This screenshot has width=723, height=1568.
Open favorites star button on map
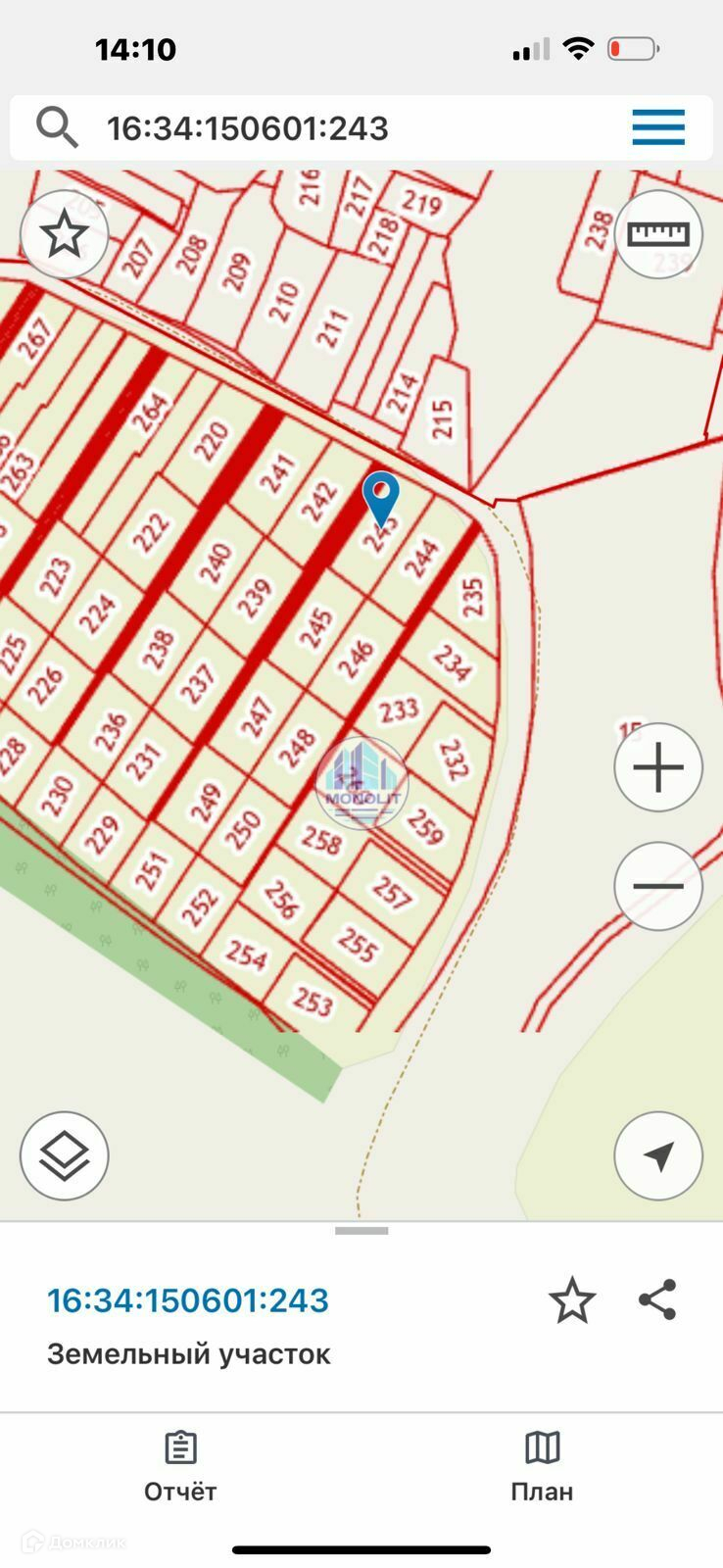(x=65, y=234)
